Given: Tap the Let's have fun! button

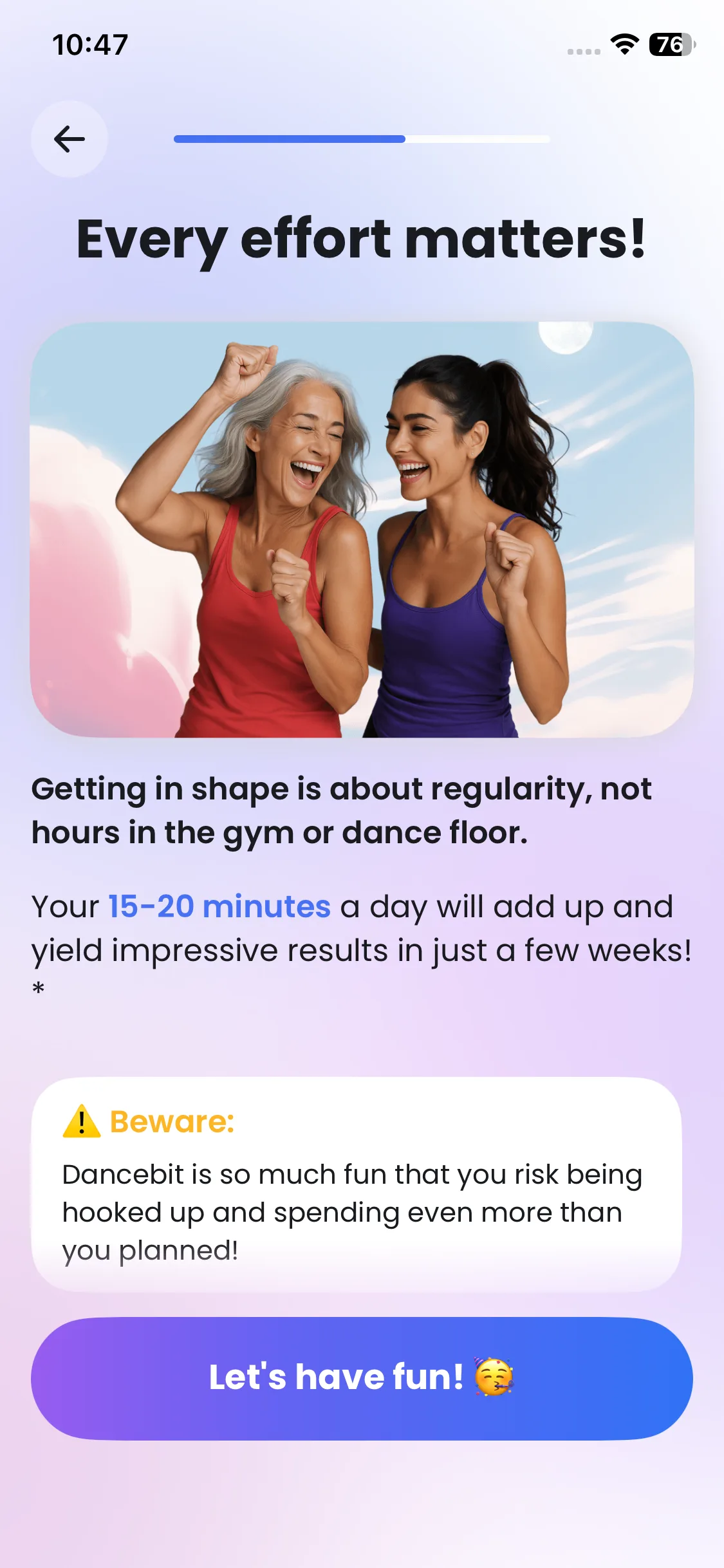Looking at the screenshot, I should click(x=362, y=1378).
